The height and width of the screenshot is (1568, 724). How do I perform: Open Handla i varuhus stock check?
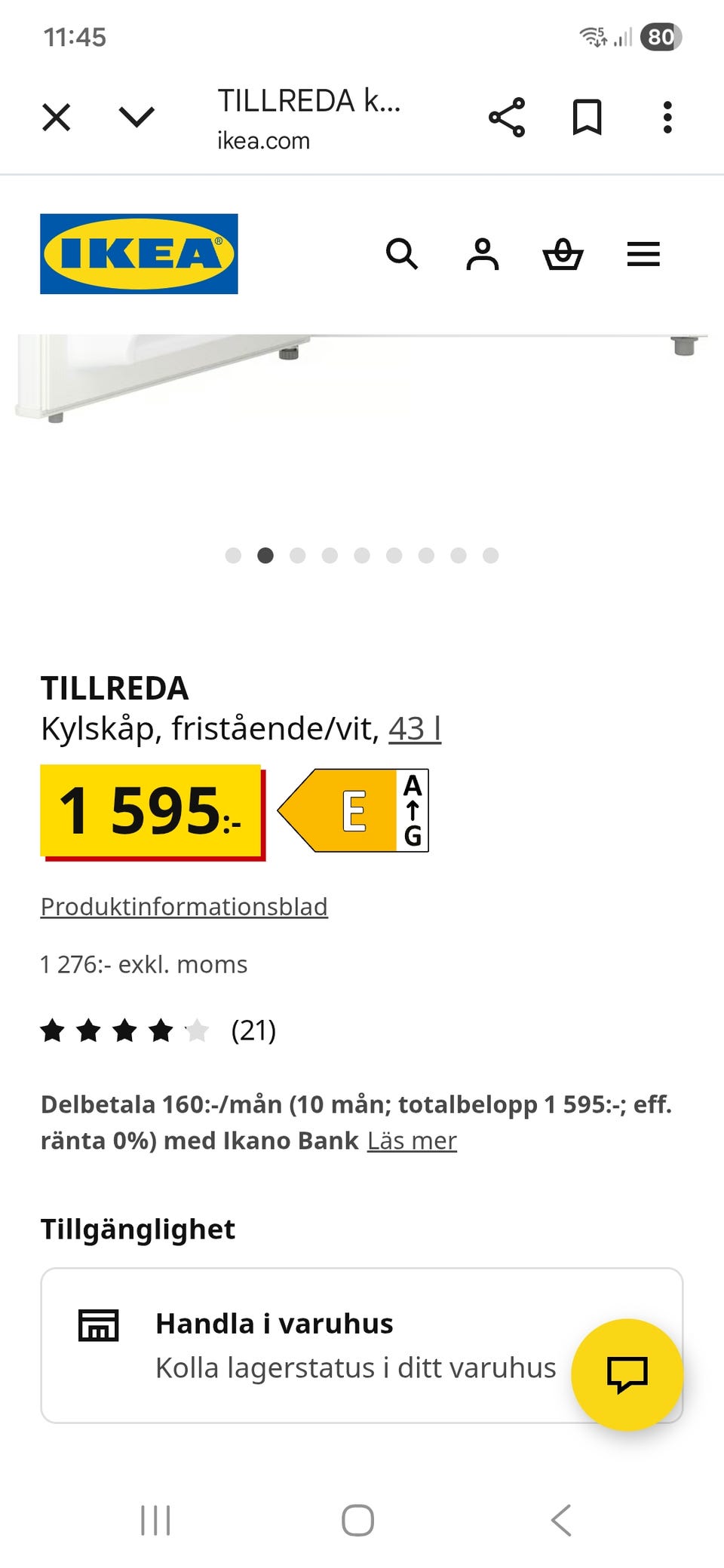(x=362, y=1346)
